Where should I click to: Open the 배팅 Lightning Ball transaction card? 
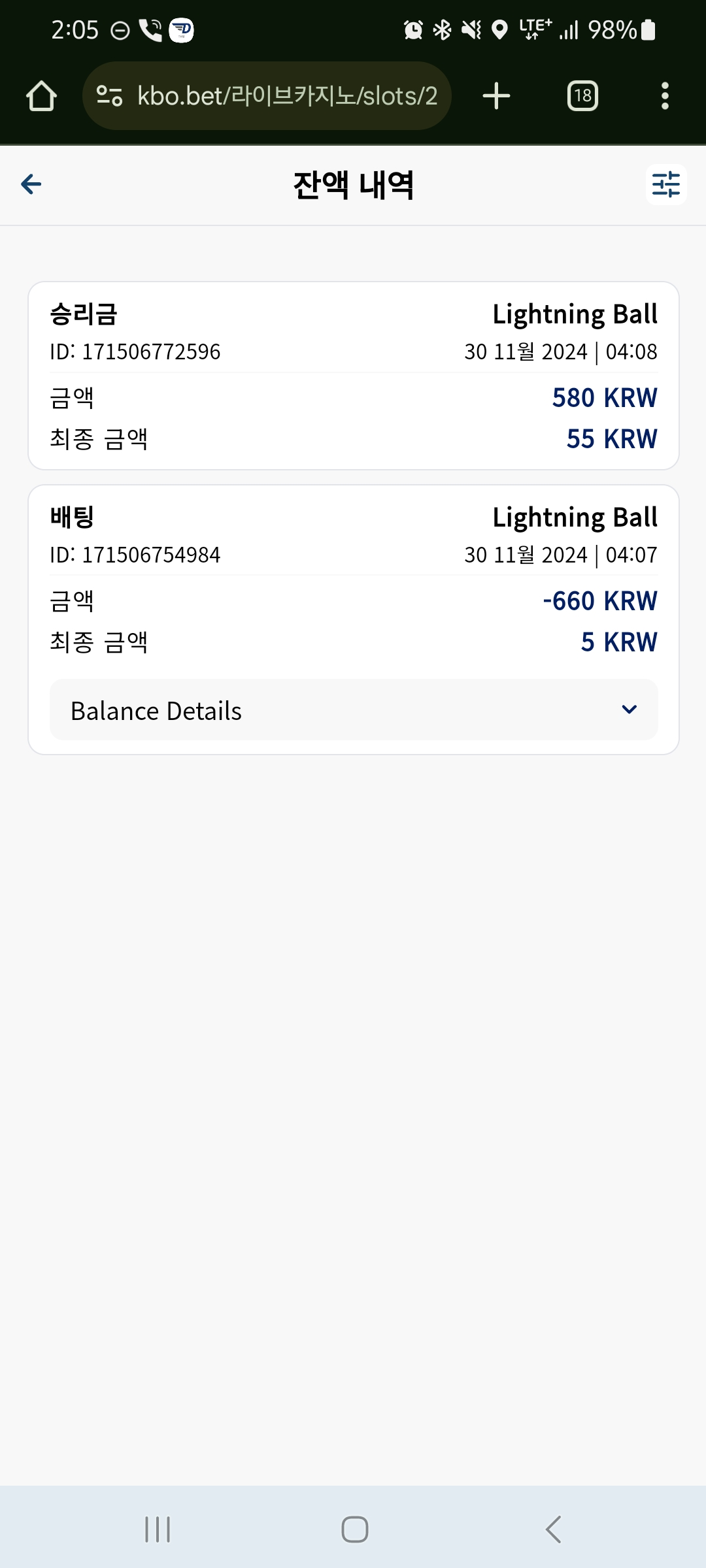point(354,619)
